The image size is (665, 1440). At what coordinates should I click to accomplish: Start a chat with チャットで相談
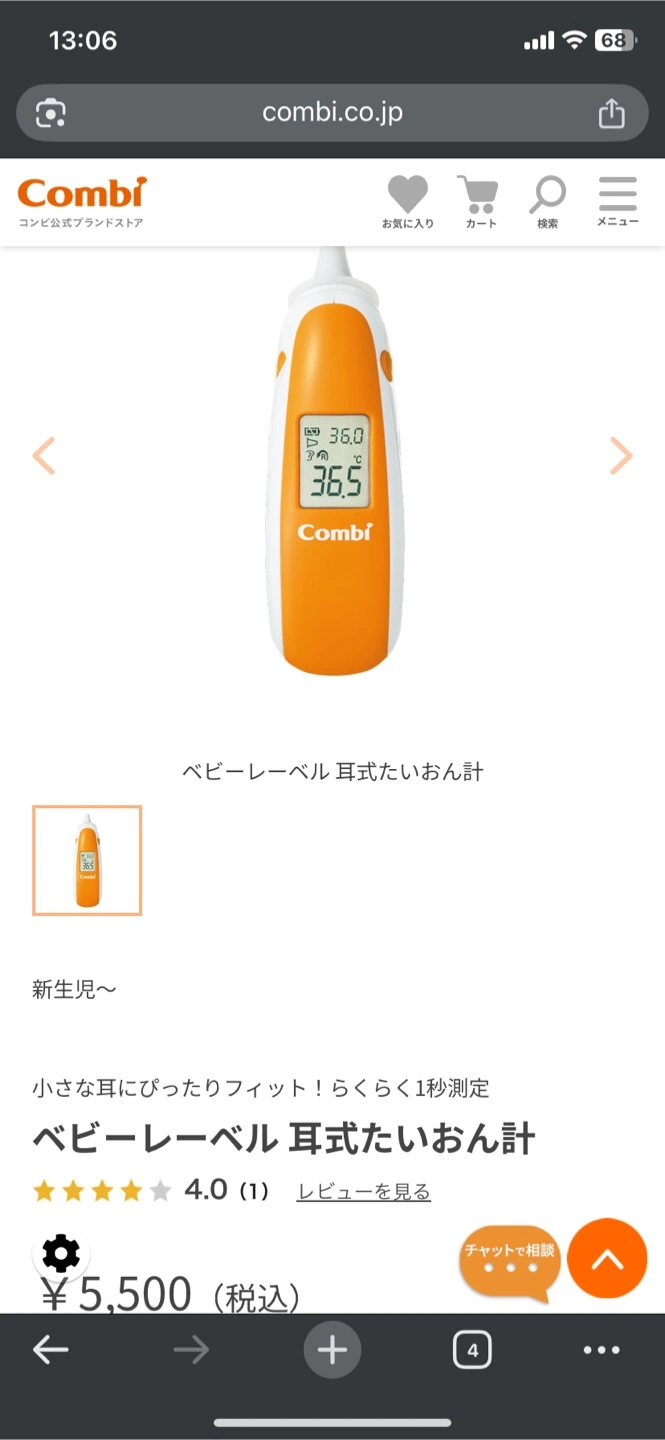(x=509, y=1261)
